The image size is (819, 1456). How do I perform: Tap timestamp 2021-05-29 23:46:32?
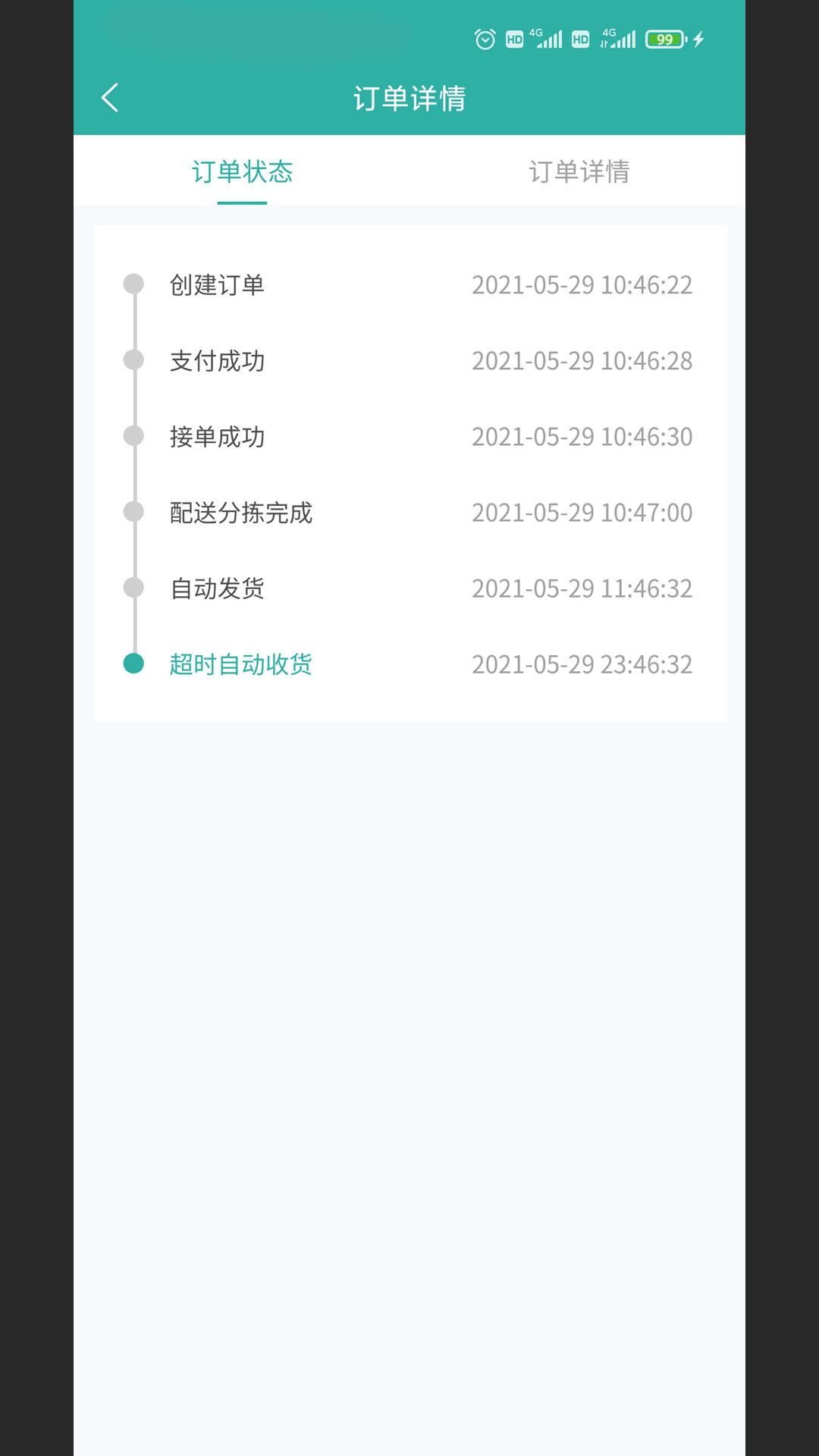(582, 664)
